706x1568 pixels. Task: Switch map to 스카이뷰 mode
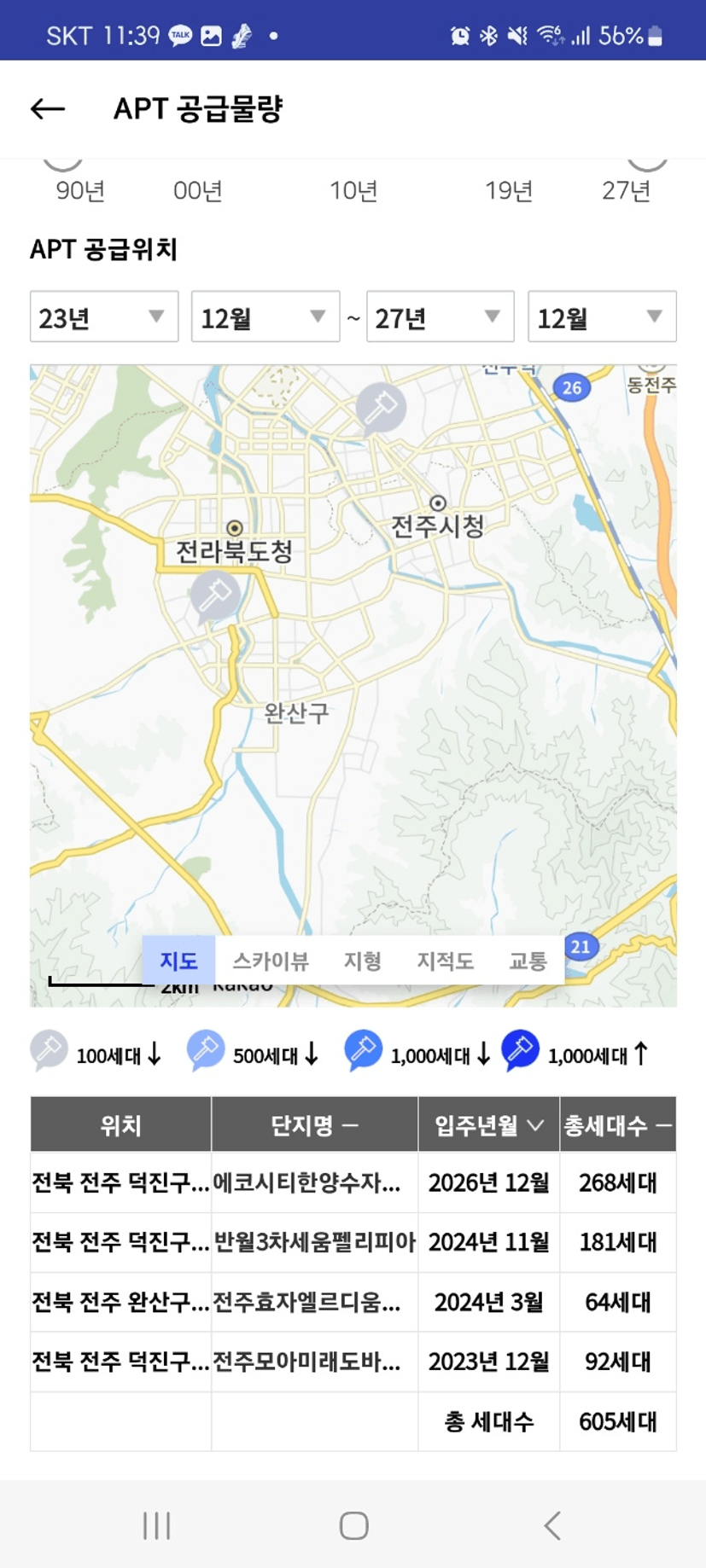pos(271,961)
